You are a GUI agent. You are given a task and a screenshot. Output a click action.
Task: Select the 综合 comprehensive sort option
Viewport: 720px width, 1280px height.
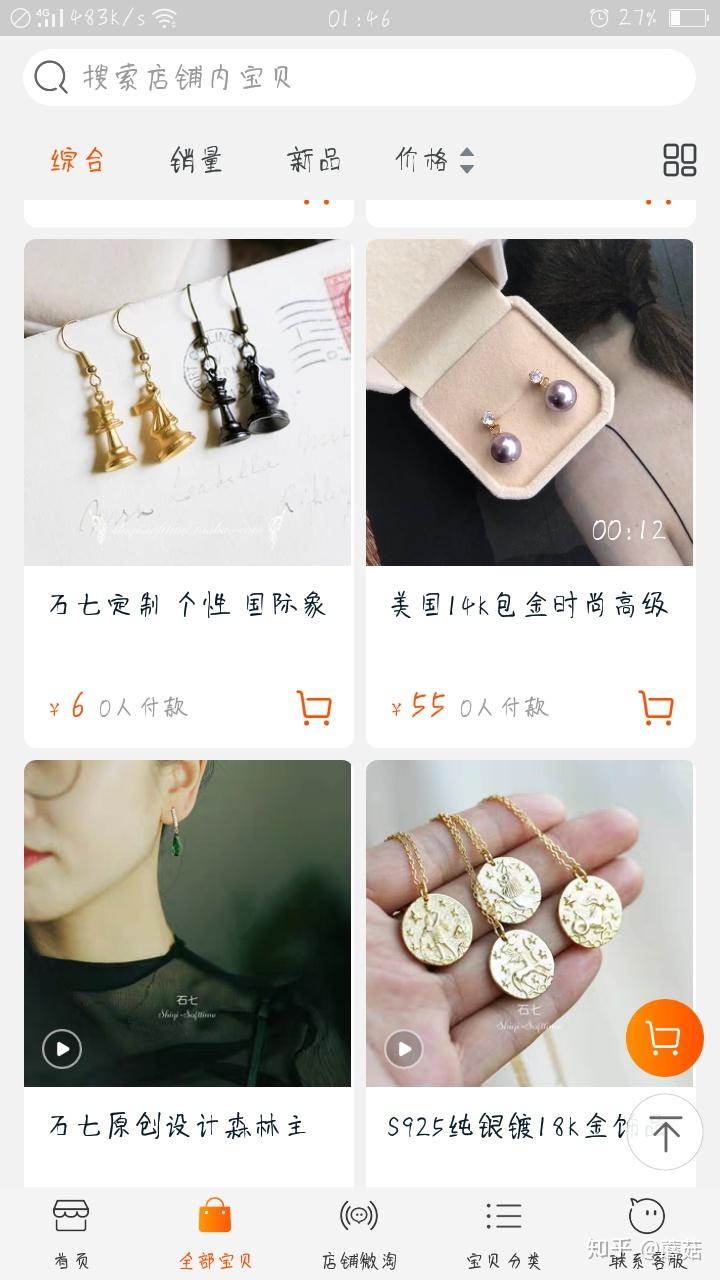click(75, 160)
